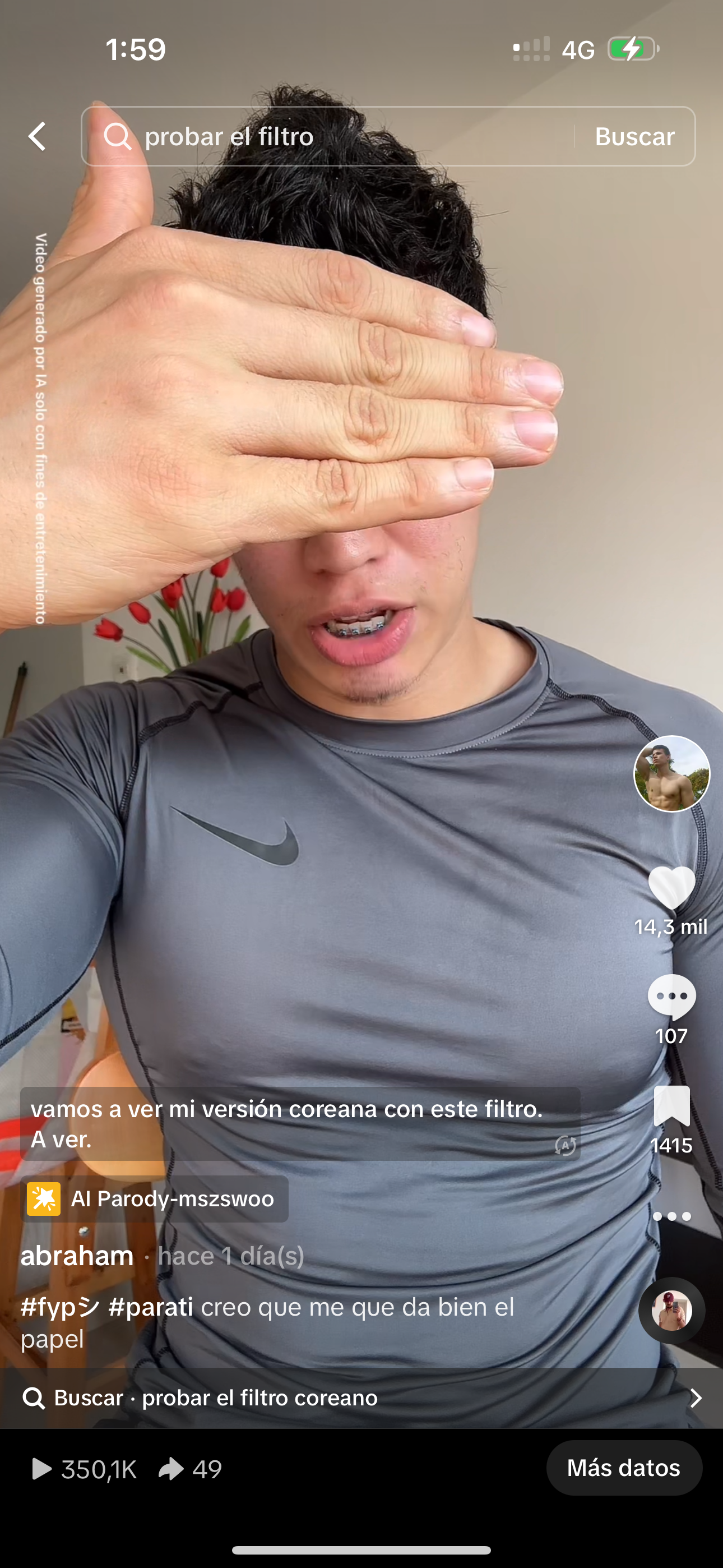This screenshot has height=1568, width=723.
Task: Open abraham's username profile
Action: (77, 1256)
